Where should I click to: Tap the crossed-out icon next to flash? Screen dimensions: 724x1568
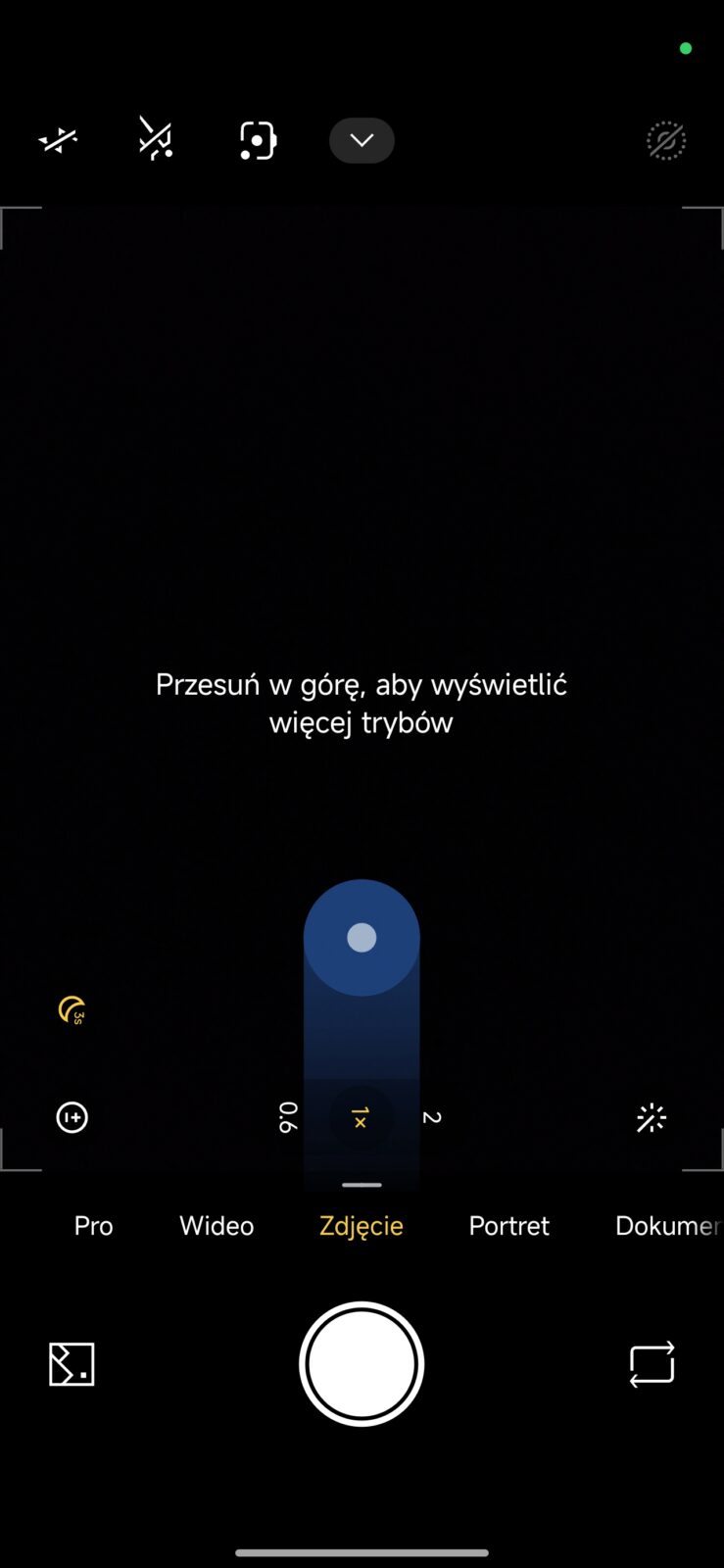[x=156, y=140]
